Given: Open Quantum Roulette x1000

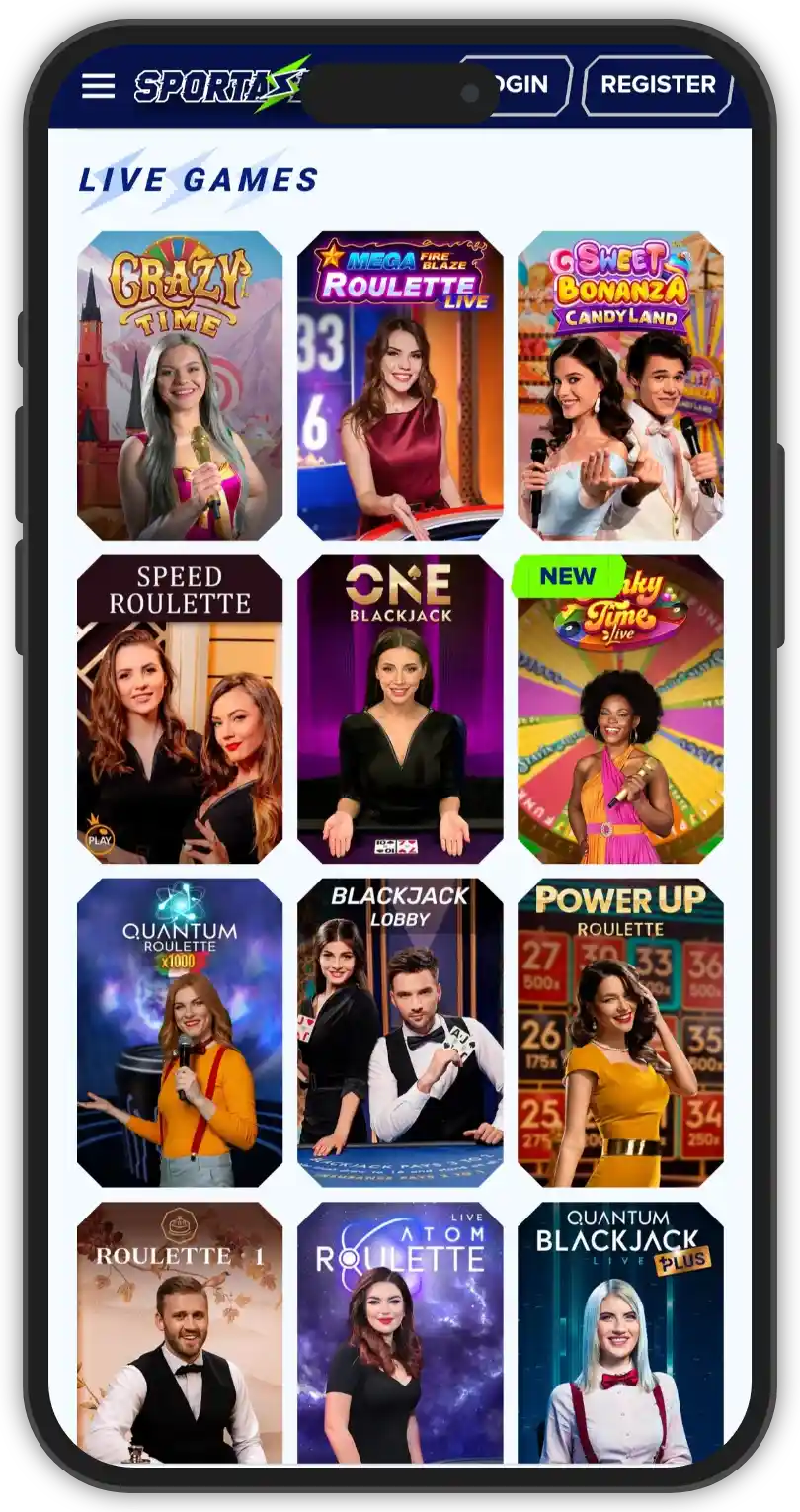Looking at the screenshot, I should pyautogui.click(x=180, y=1032).
